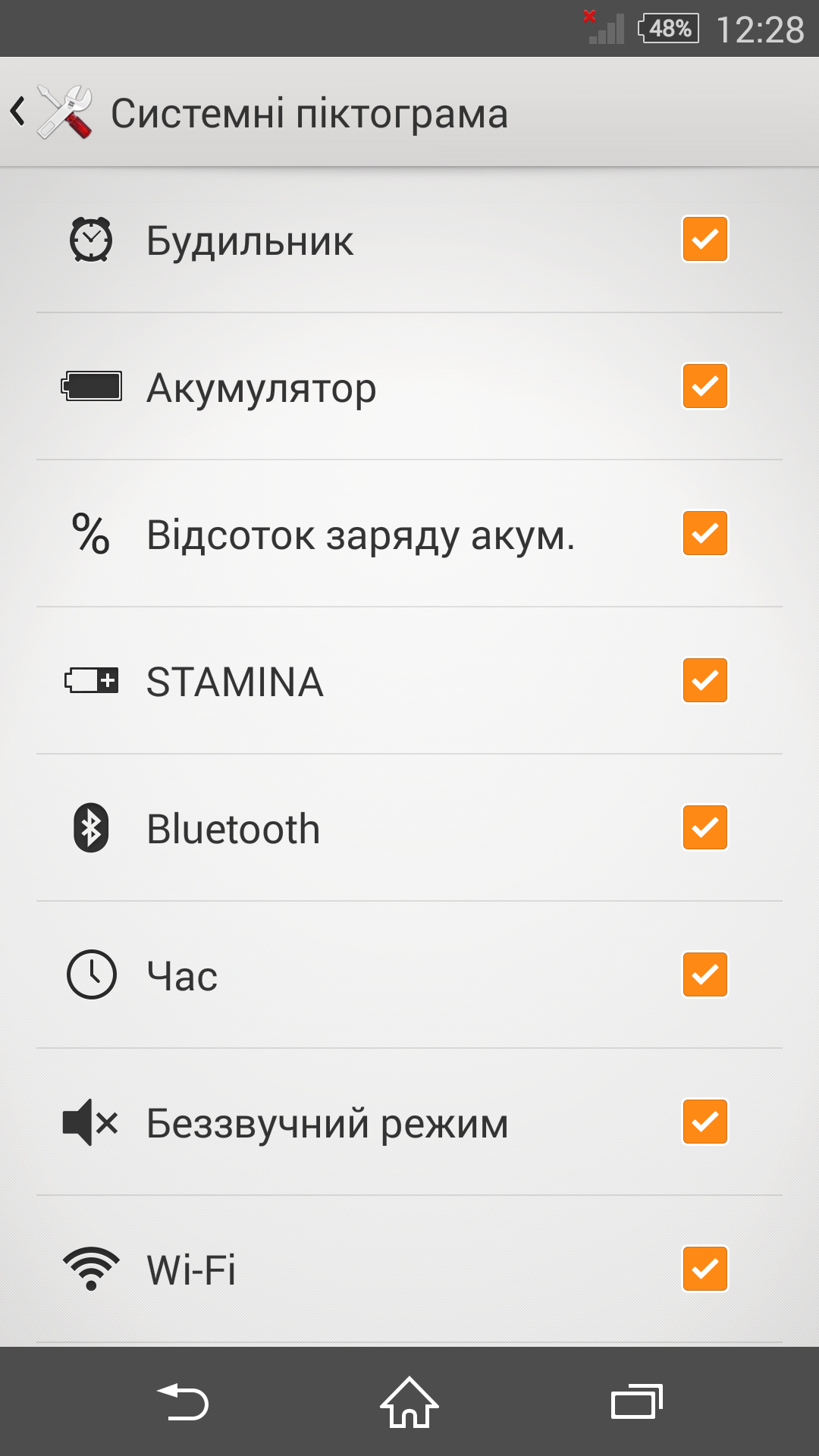This screenshot has height=1456, width=819.
Task: Toggle the STAMINA icon checkbox
Action: click(x=705, y=680)
